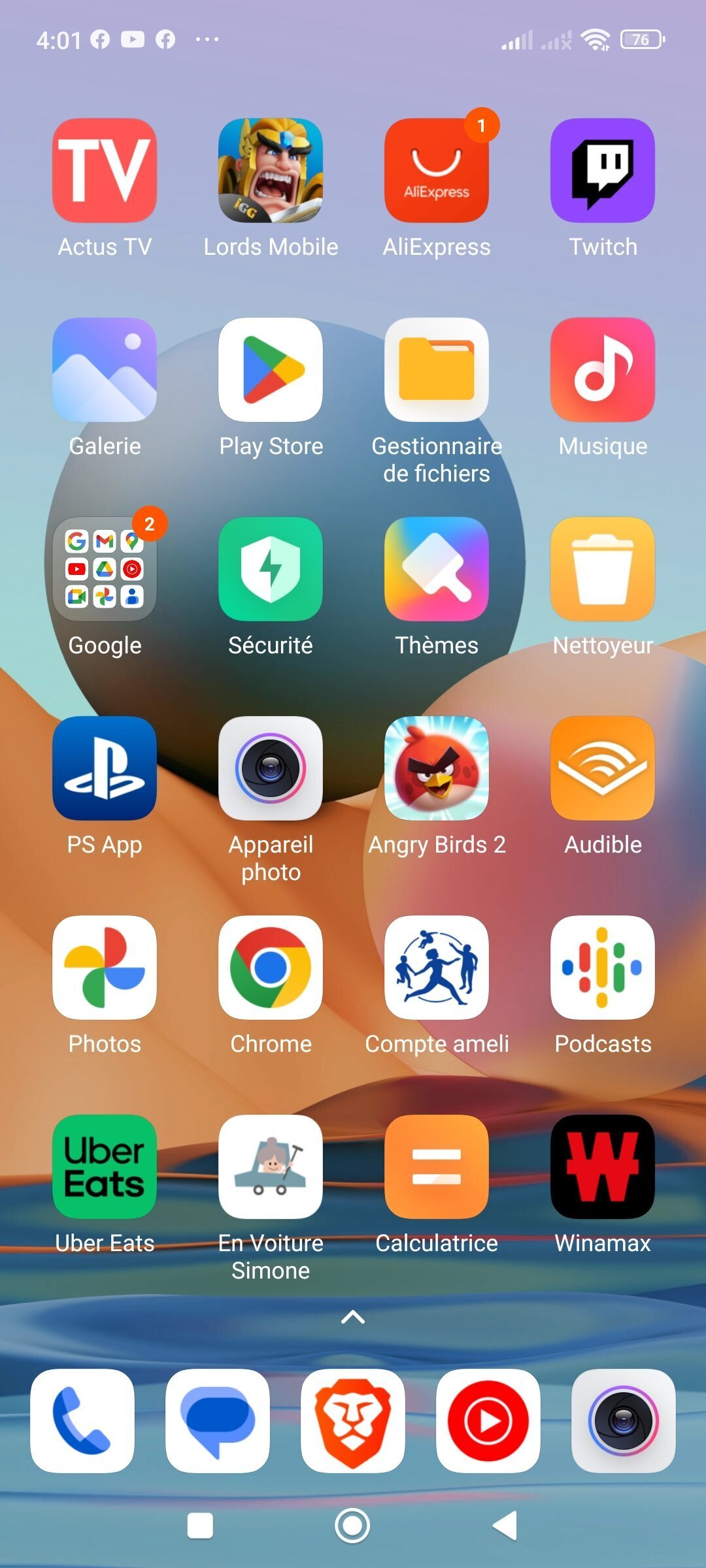
Task: Open the Phone dialer in the dock
Action: (x=82, y=1421)
